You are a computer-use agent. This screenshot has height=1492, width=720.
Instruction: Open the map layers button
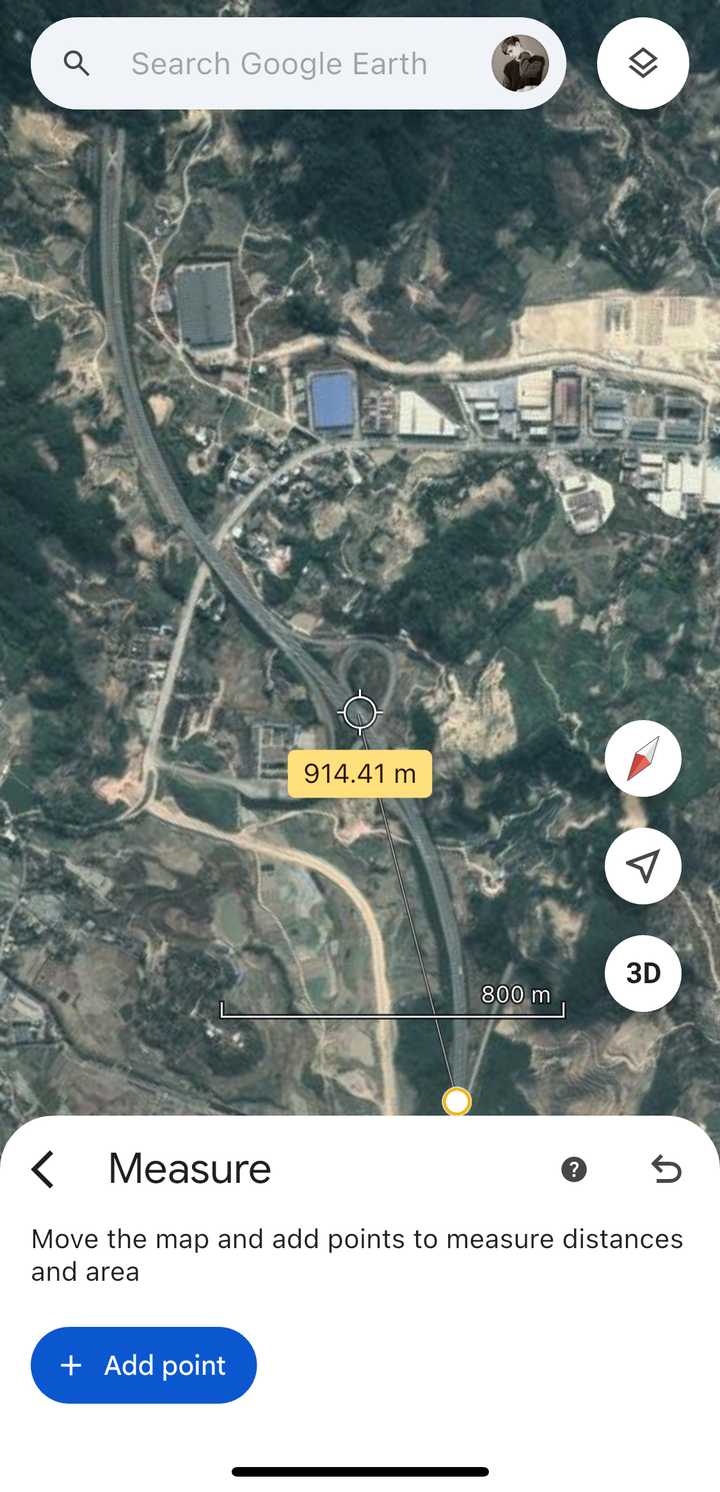[x=643, y=64]
